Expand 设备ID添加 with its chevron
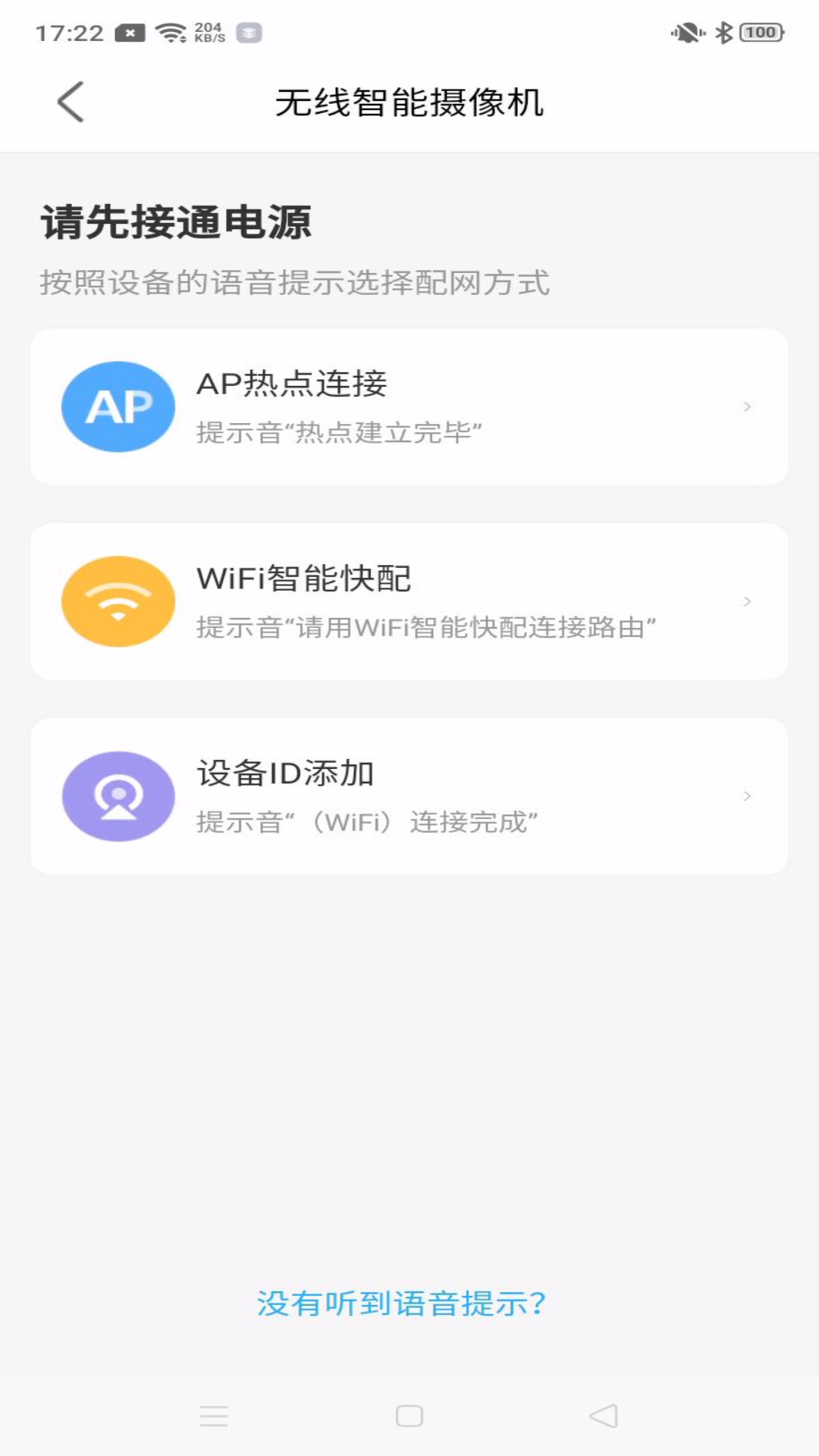Viewport: 819px width, 1456px height. [x=747, y=795]
